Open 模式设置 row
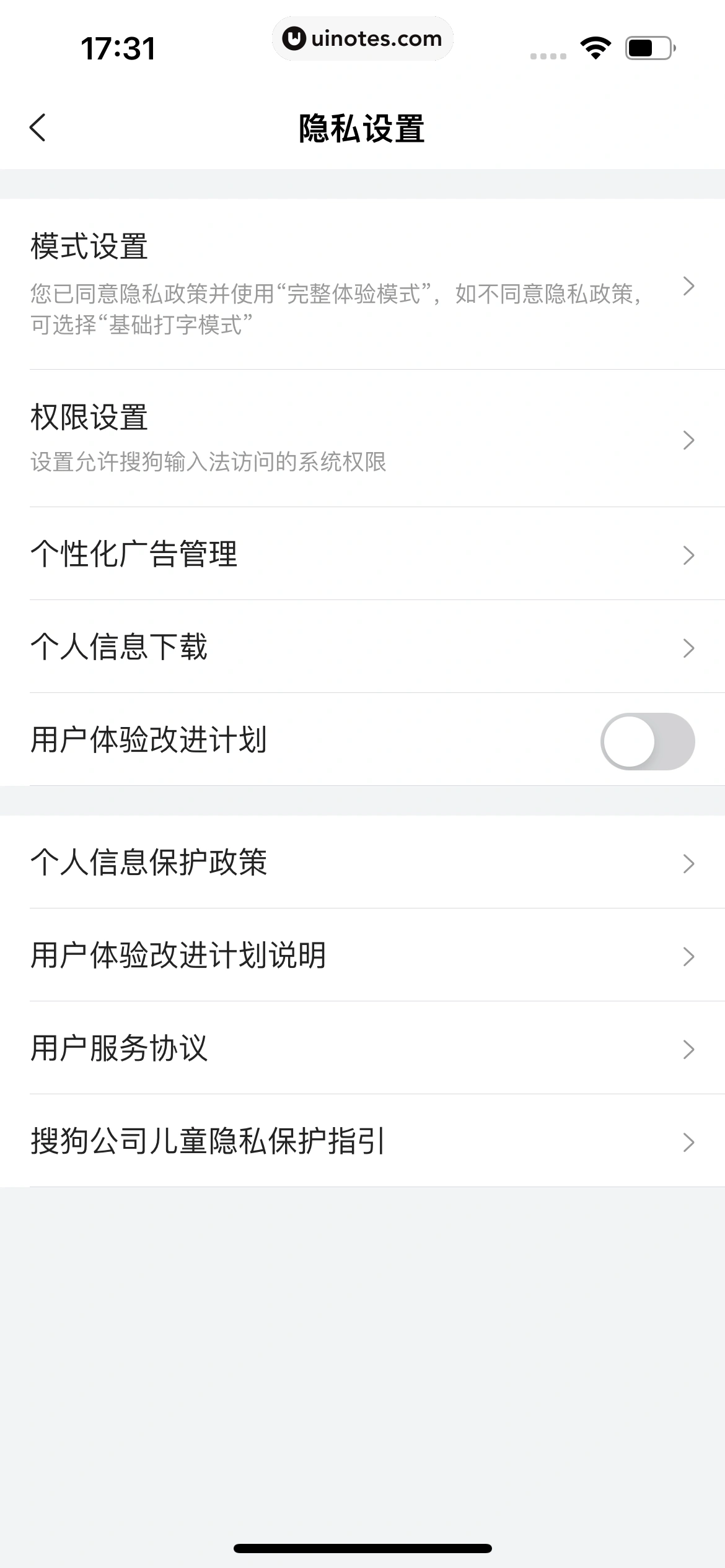This screenshot has width=725, height=1568. tap(362, 284)
